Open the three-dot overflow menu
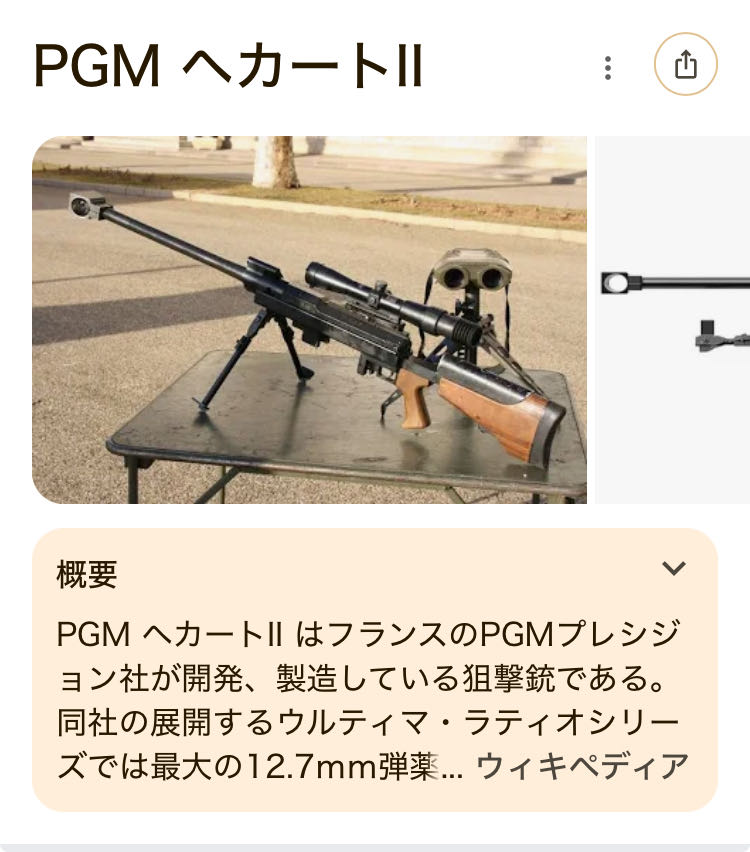750x852 pixels. pyautogui.click(x=607, y=68)
